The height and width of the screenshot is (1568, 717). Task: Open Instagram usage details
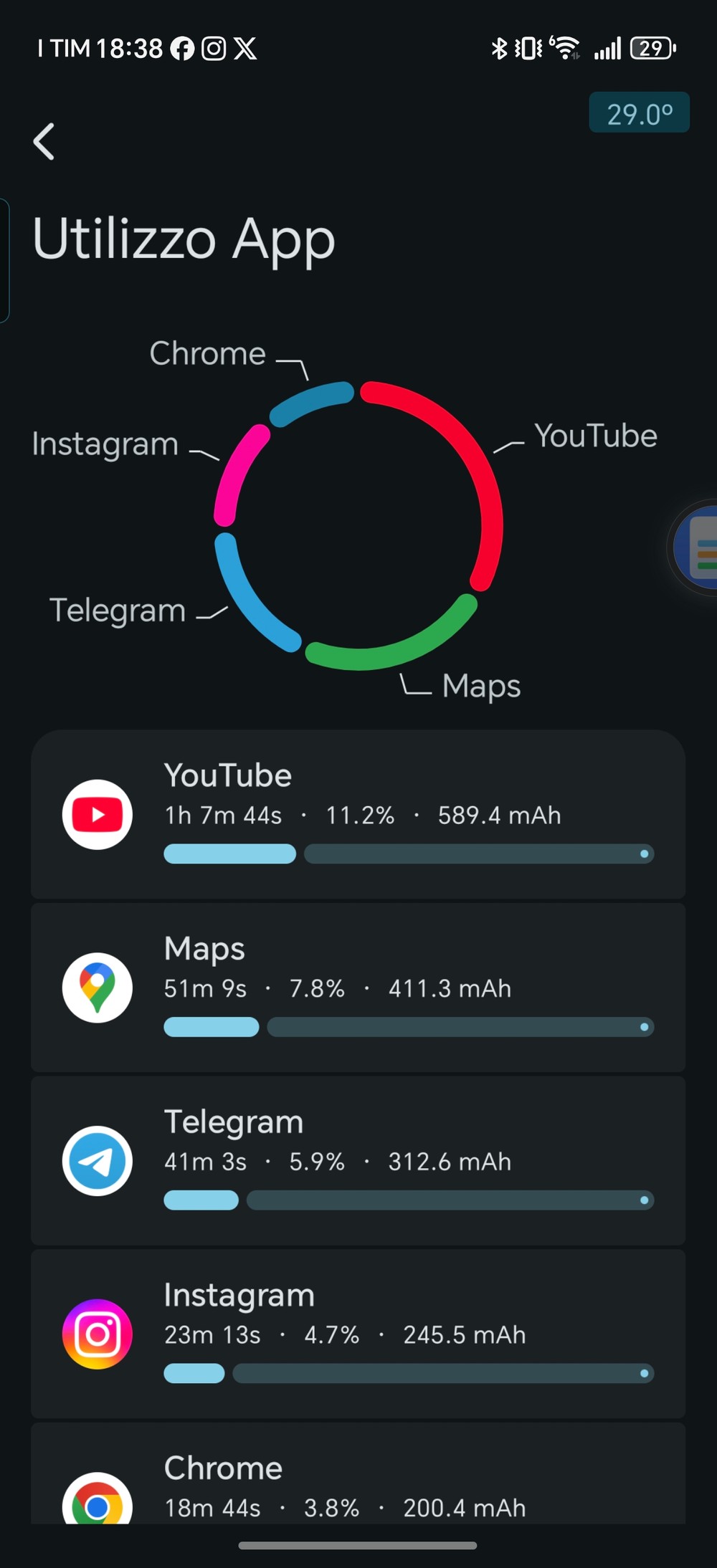pos(358,1334)
